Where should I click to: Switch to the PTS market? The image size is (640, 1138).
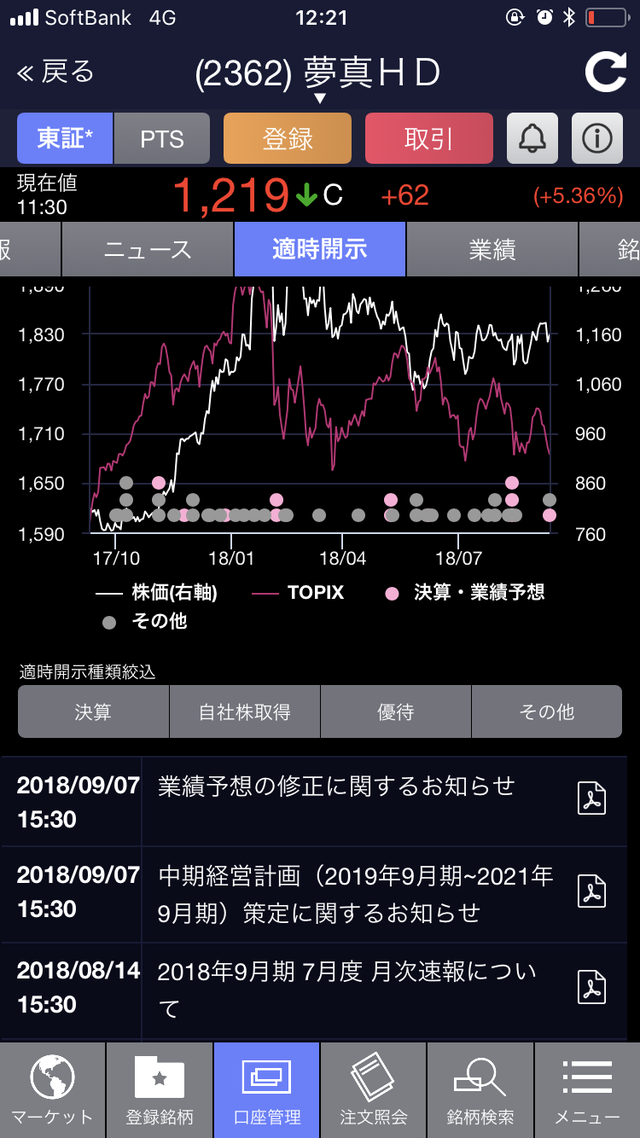162,138
